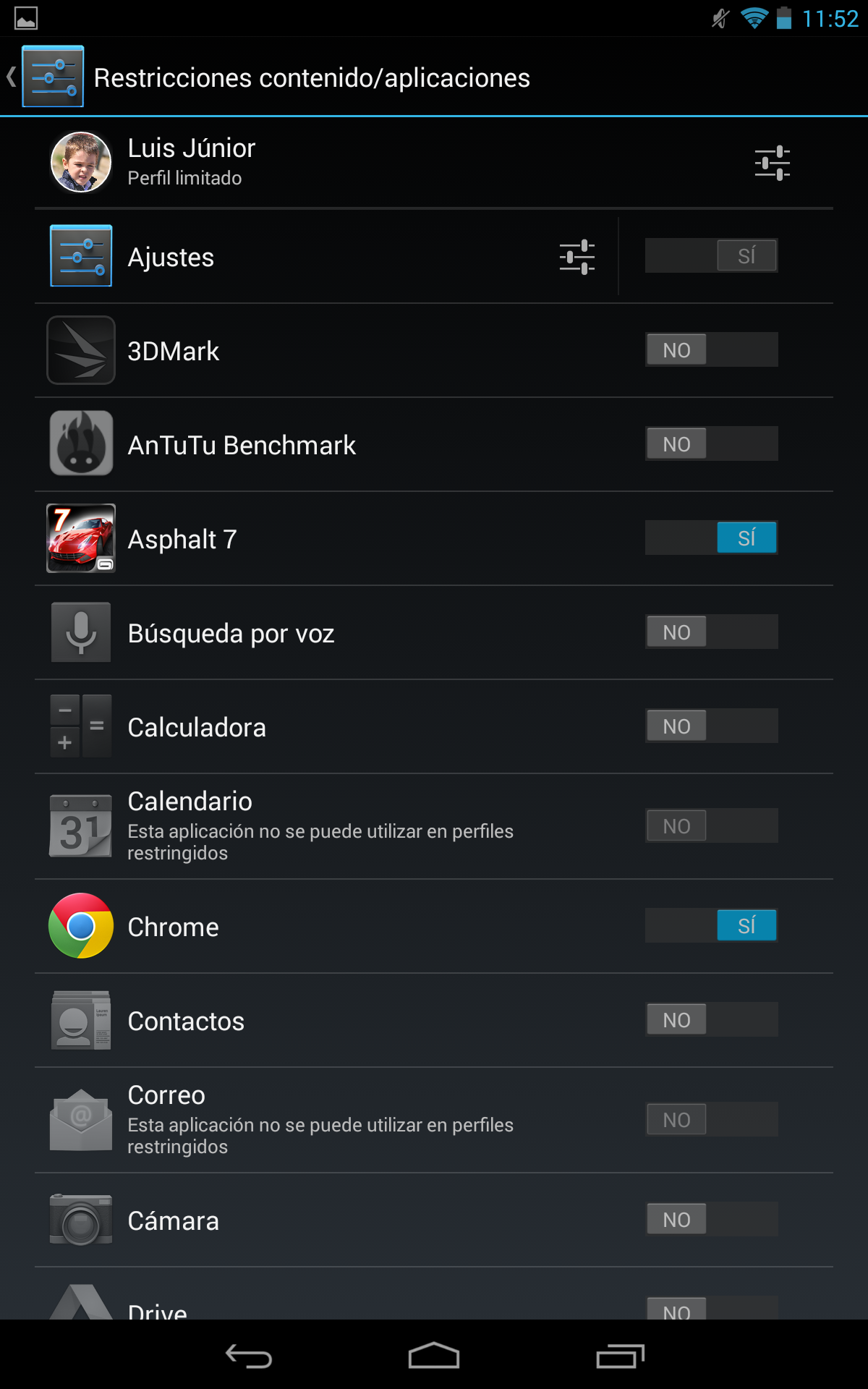Image resolution: width=868 pixels, height=1389 pixels.
Task: Toggle the Drive app switch
Action: tap(711, 1308)
